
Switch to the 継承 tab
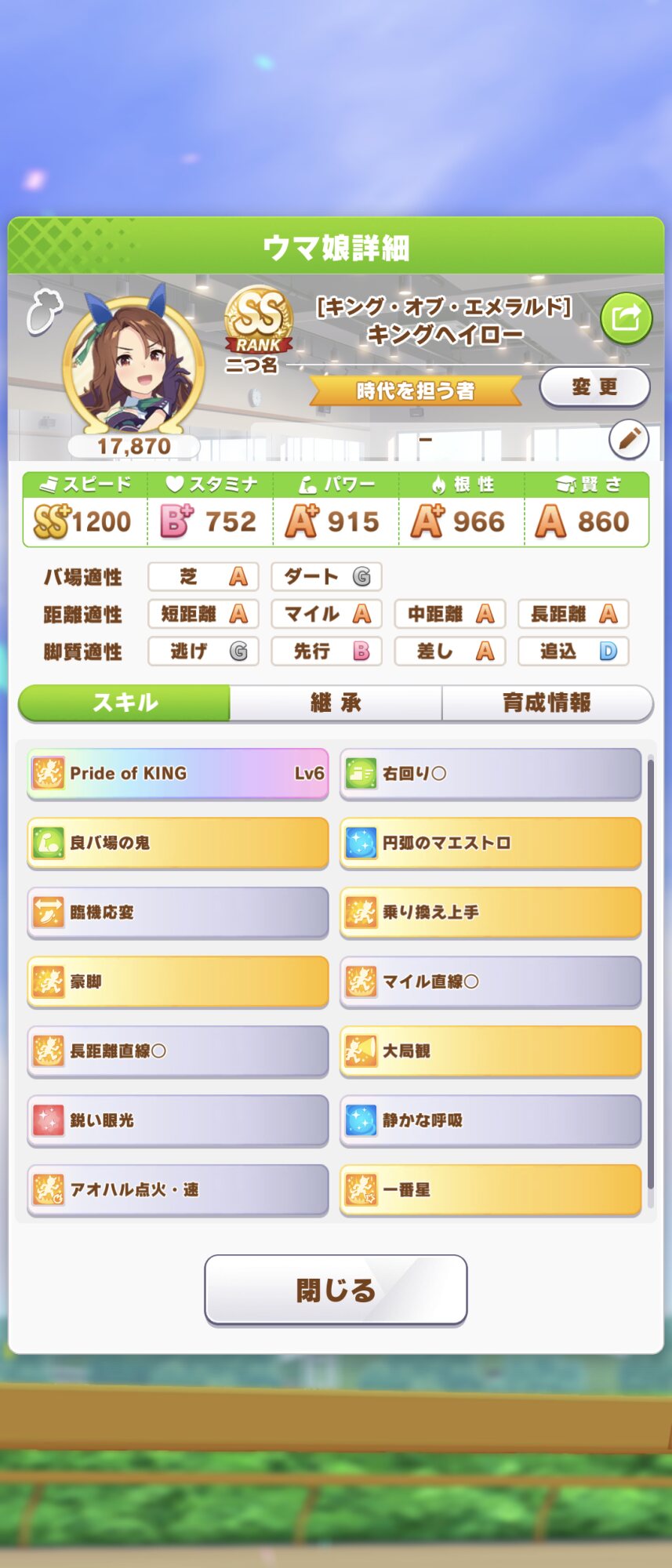click(336, 702)
